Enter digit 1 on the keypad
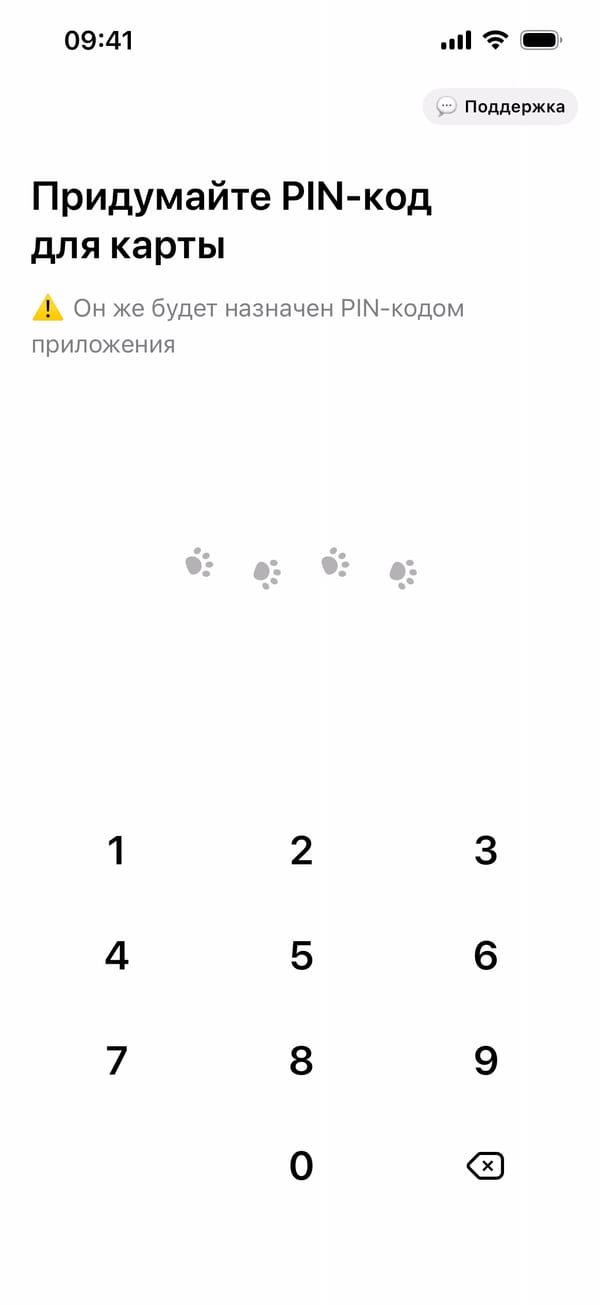Viewport: 603px width, 1305px height. coord(117,851)
